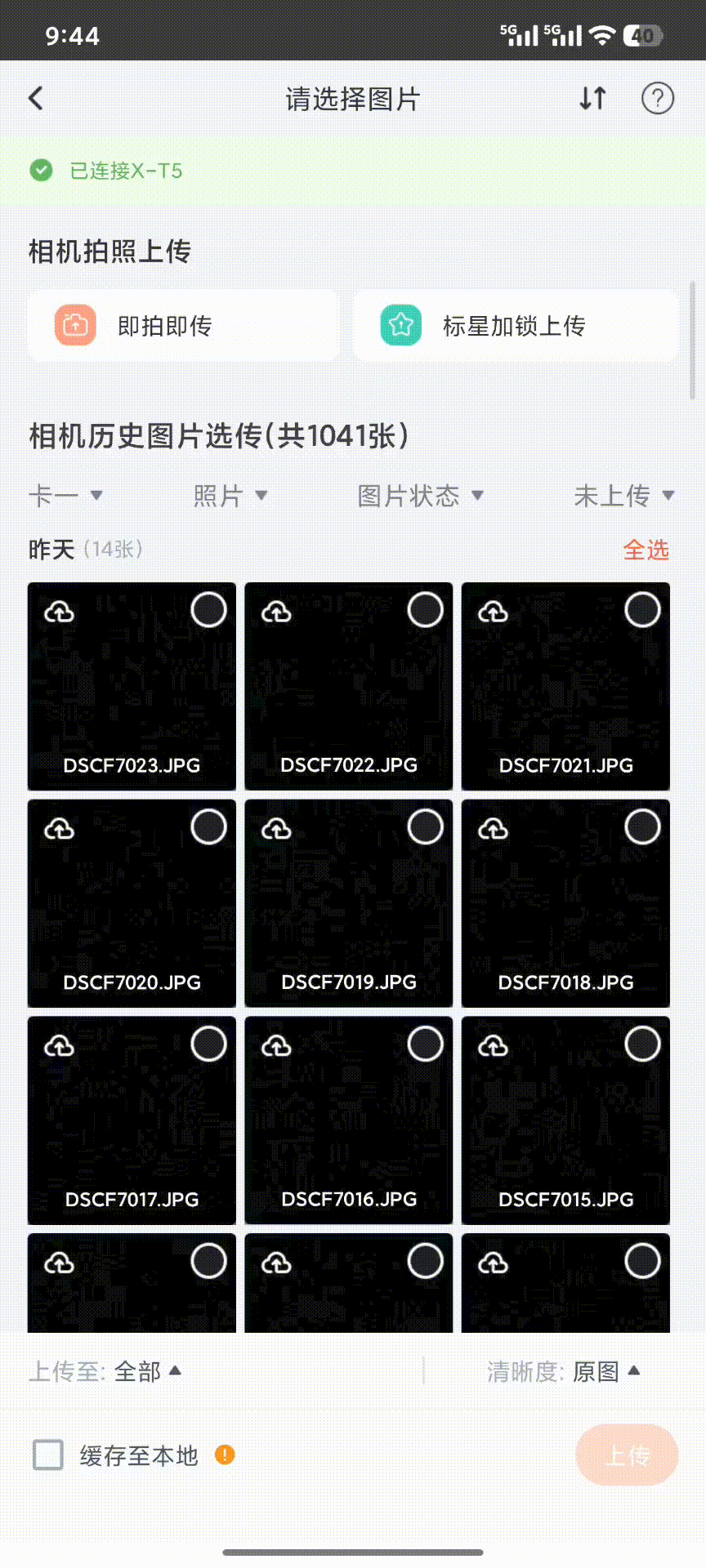Open 标星加锁上传 starred upload option

click(x=515, y=326)
